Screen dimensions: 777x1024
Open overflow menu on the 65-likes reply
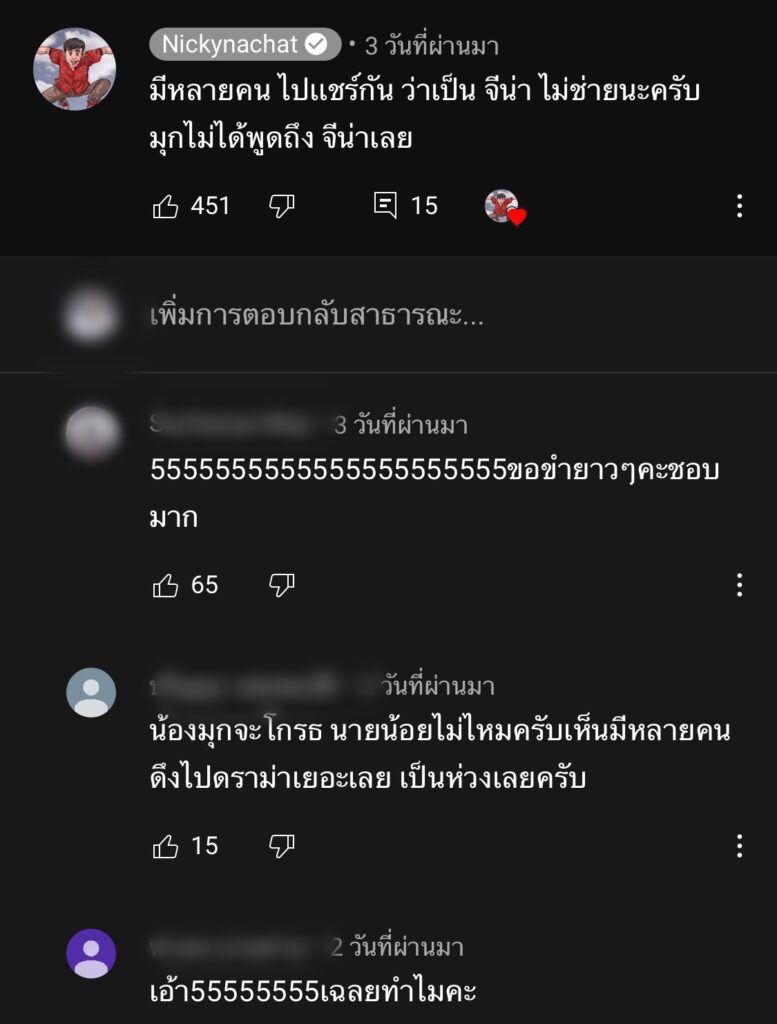pos(739,586)
